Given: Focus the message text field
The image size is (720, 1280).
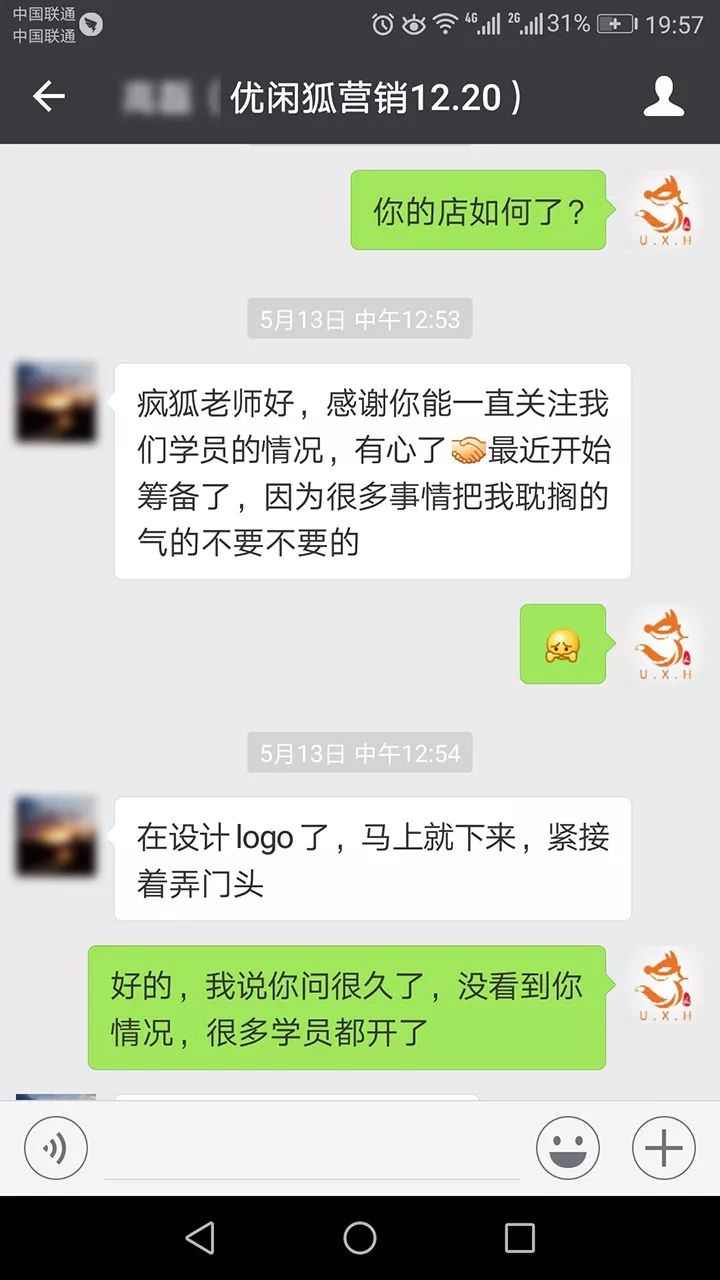Looking at the screenshot, I should pos(312,1150).
